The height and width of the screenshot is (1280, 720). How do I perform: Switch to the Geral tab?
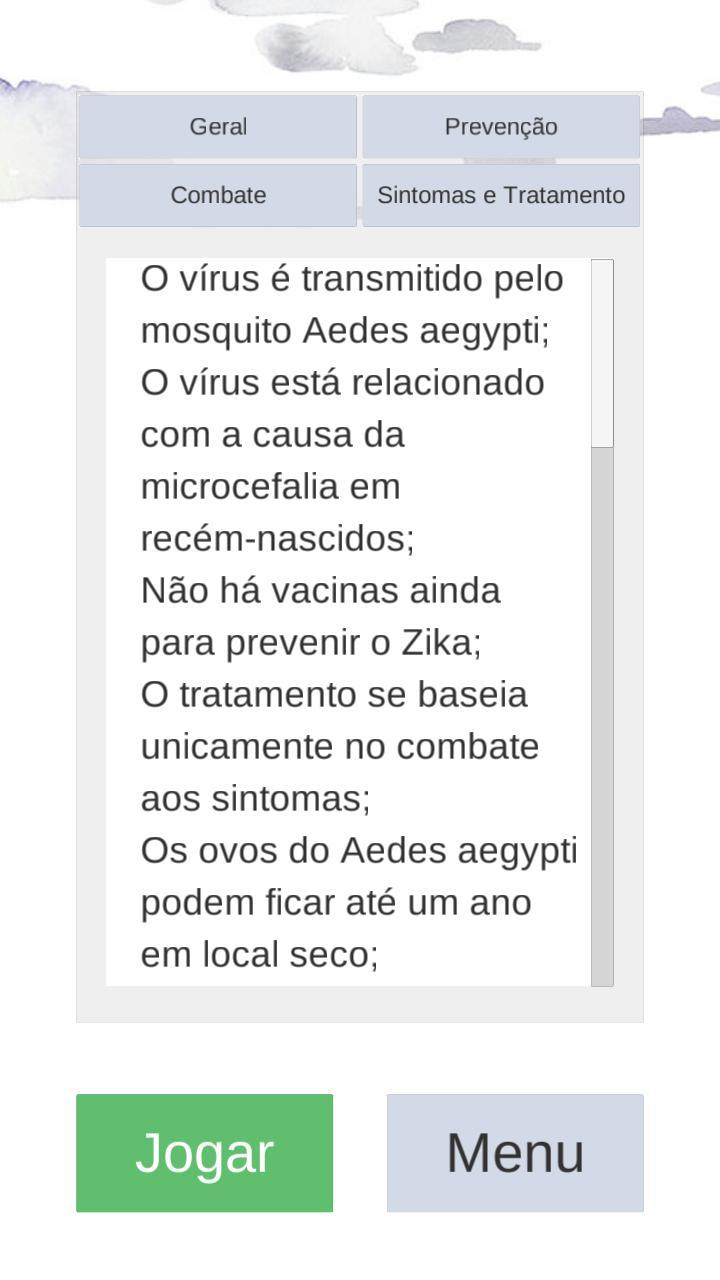click(218, 127)
